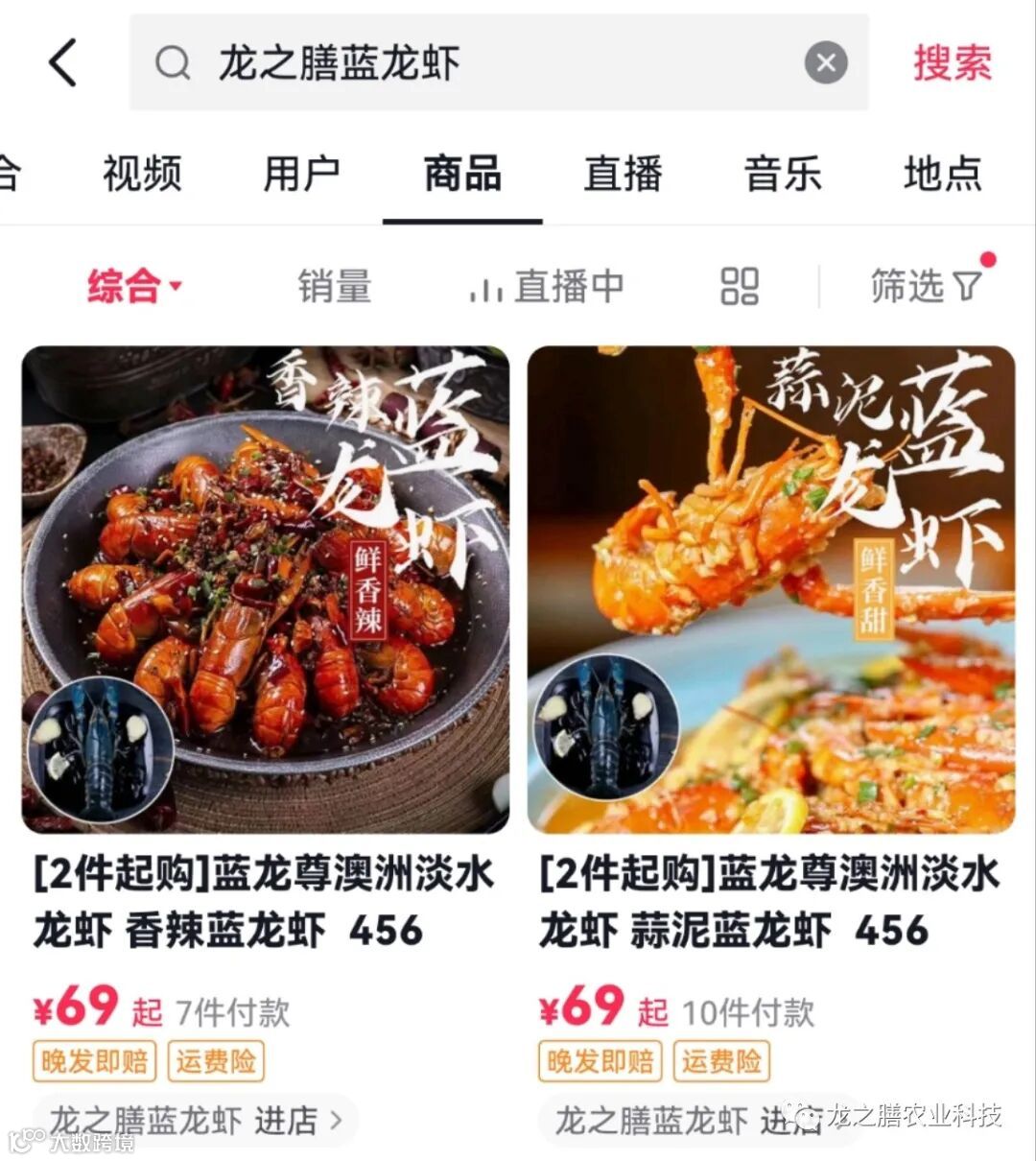1036x1161 pixels.
Task: Sort results by 销量
Action: (x=334, y=286)
